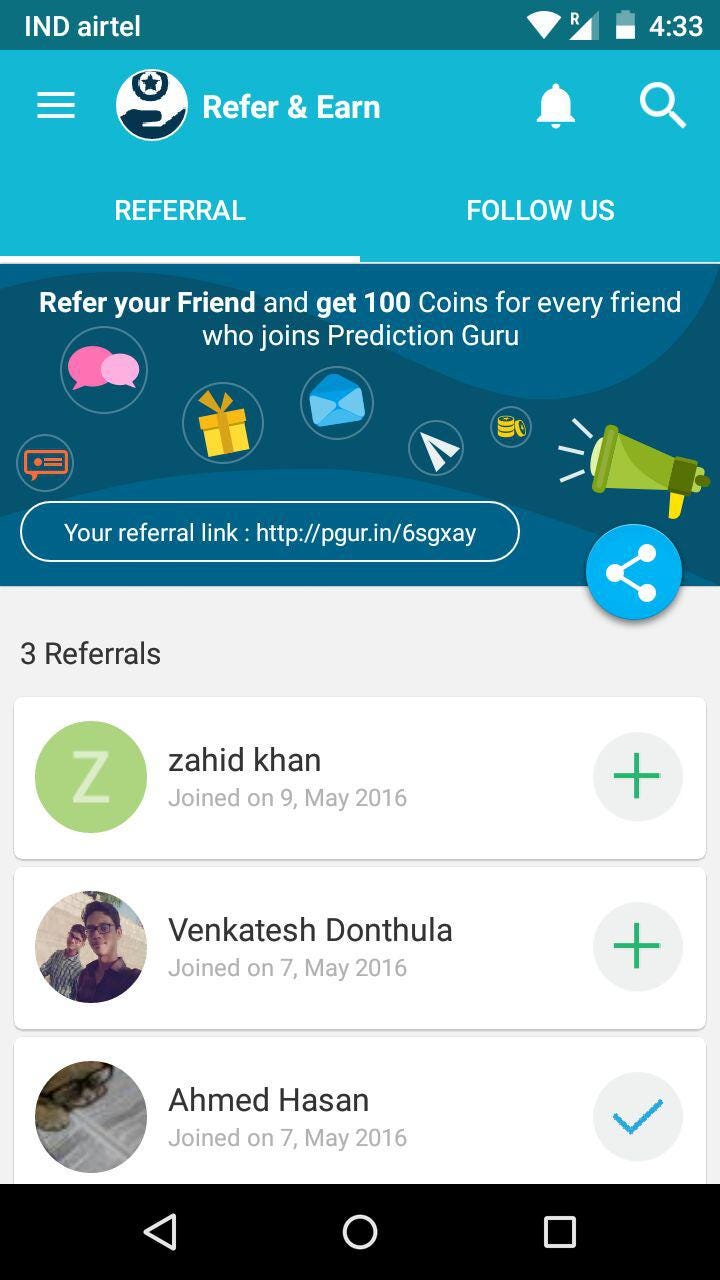The width and height of the screenshot is (720, 1280).
Task: Tap the plus button next to zahid khan
Action: click(x=638, y=777)
